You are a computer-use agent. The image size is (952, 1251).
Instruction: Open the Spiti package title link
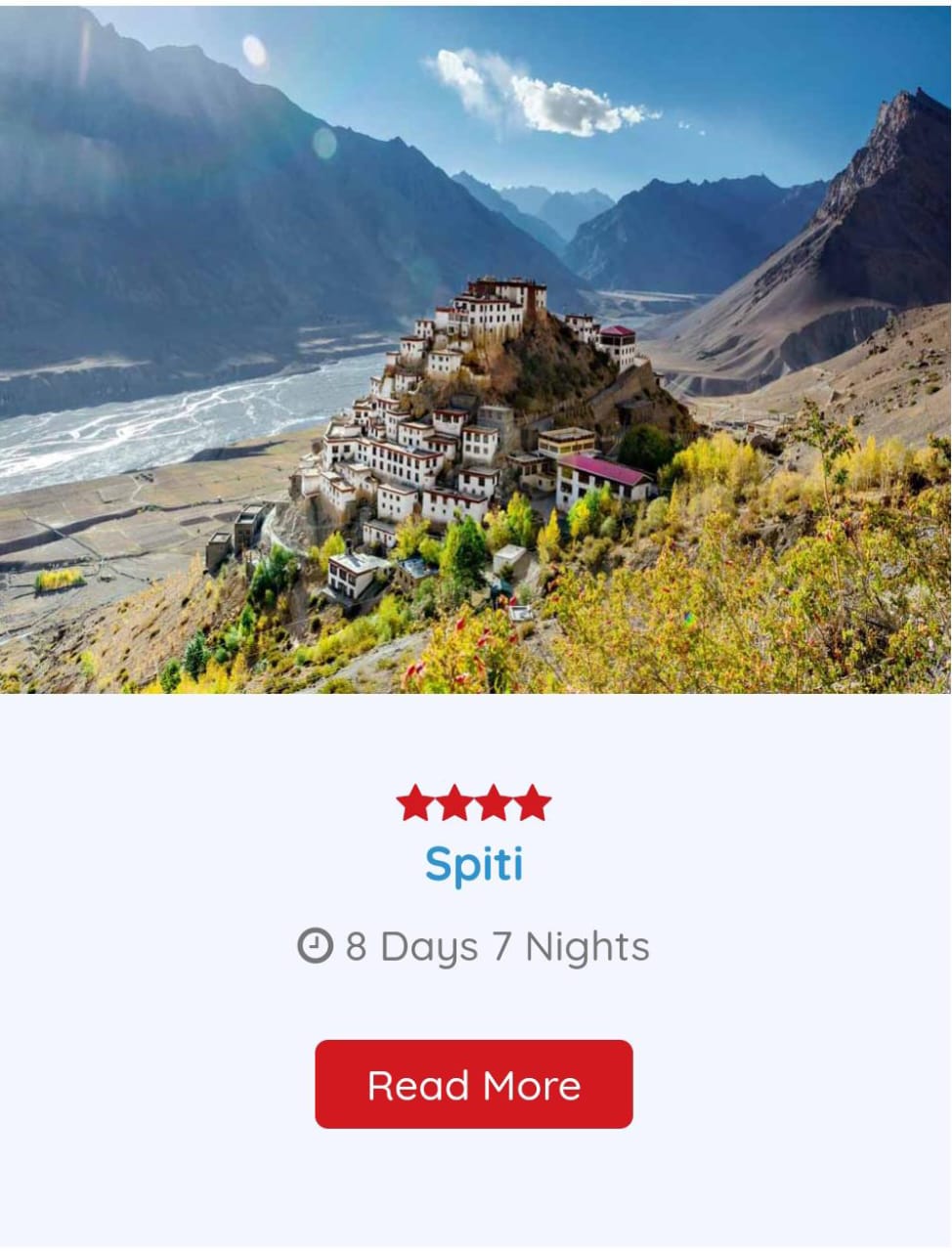pyautogui.click(x=474, y=865)
